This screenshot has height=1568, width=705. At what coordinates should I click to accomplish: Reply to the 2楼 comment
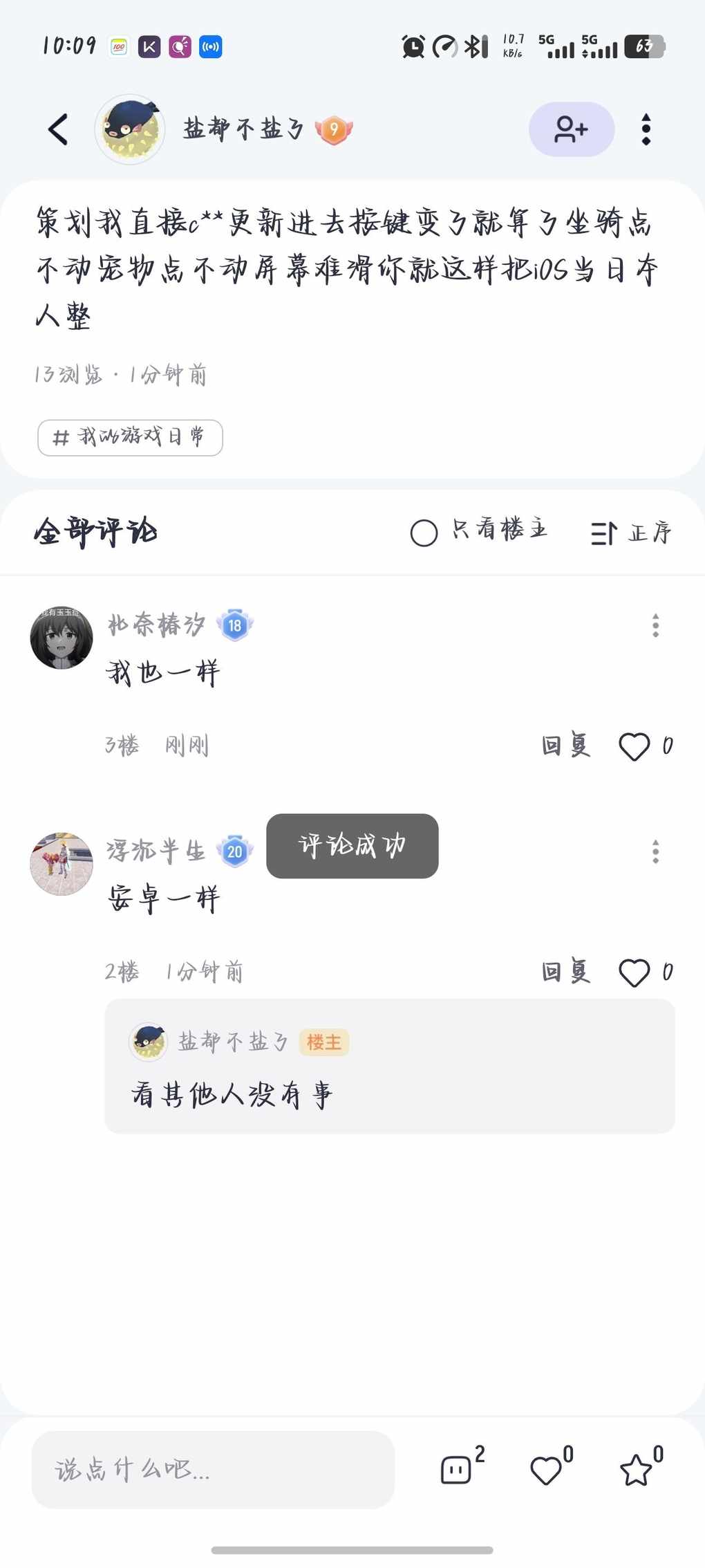565,972
